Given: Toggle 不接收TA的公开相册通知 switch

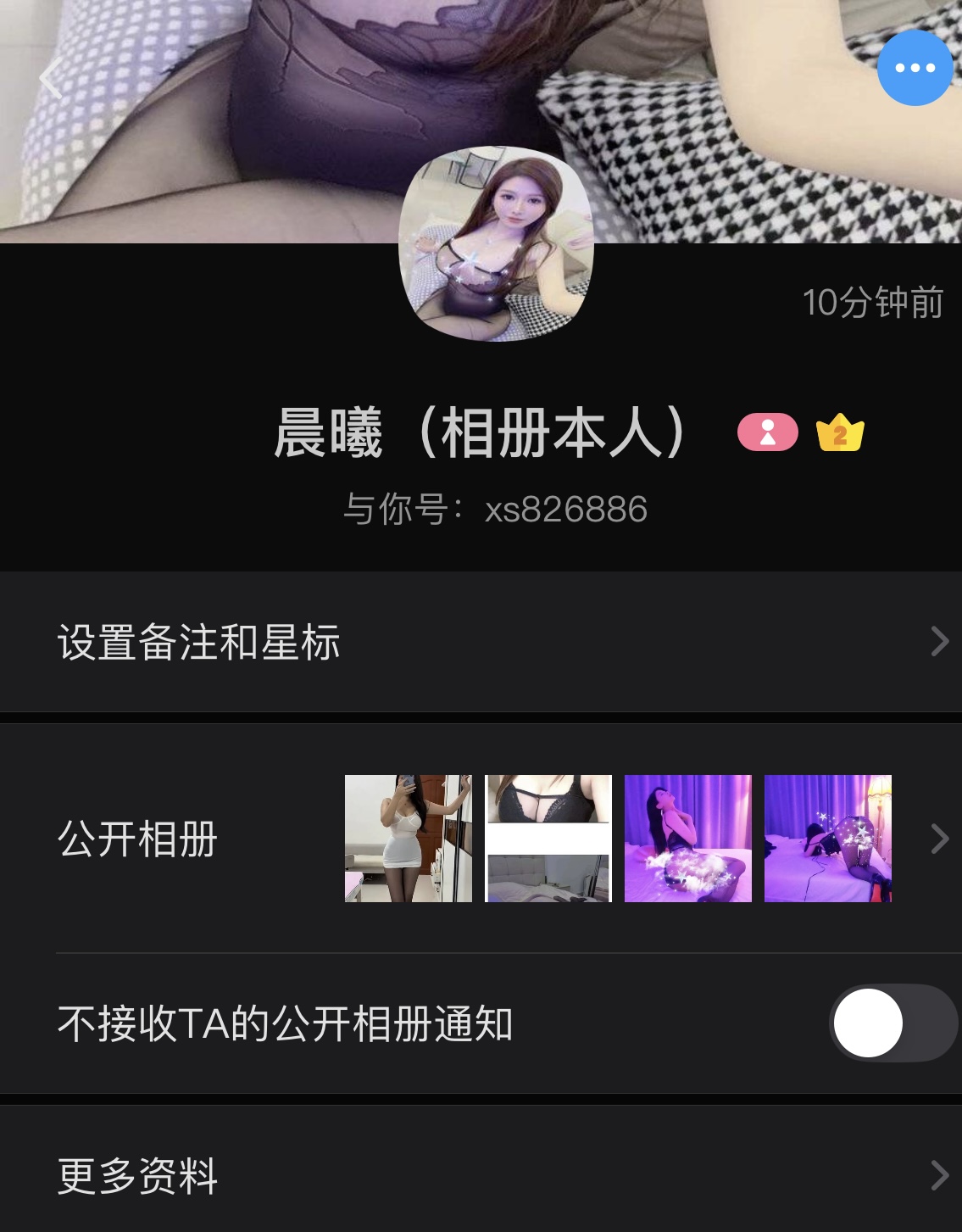Looking at the screenshot, I should click(x=892, y=1023).
